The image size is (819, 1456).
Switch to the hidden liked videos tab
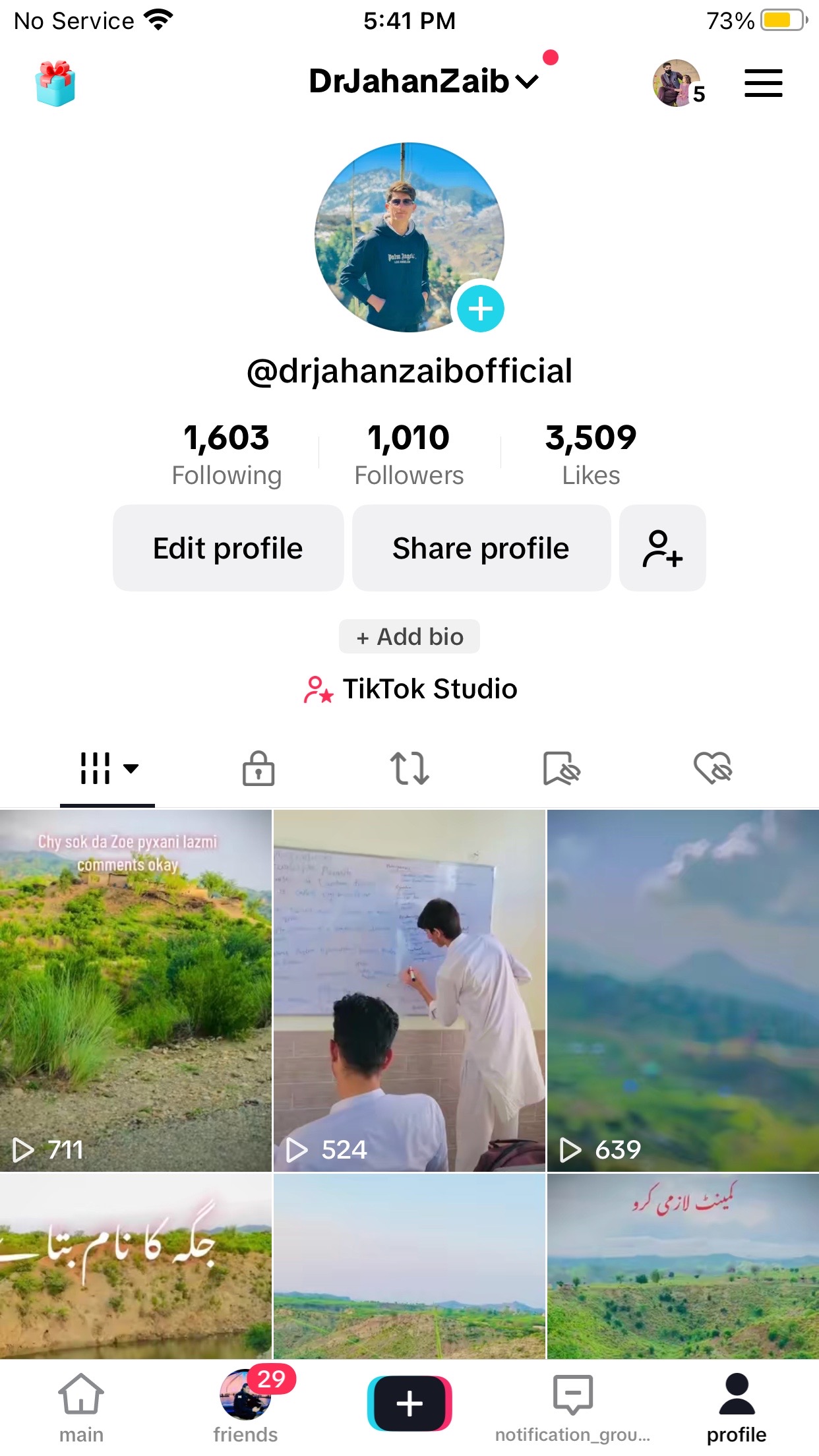(x=713, y=768)
